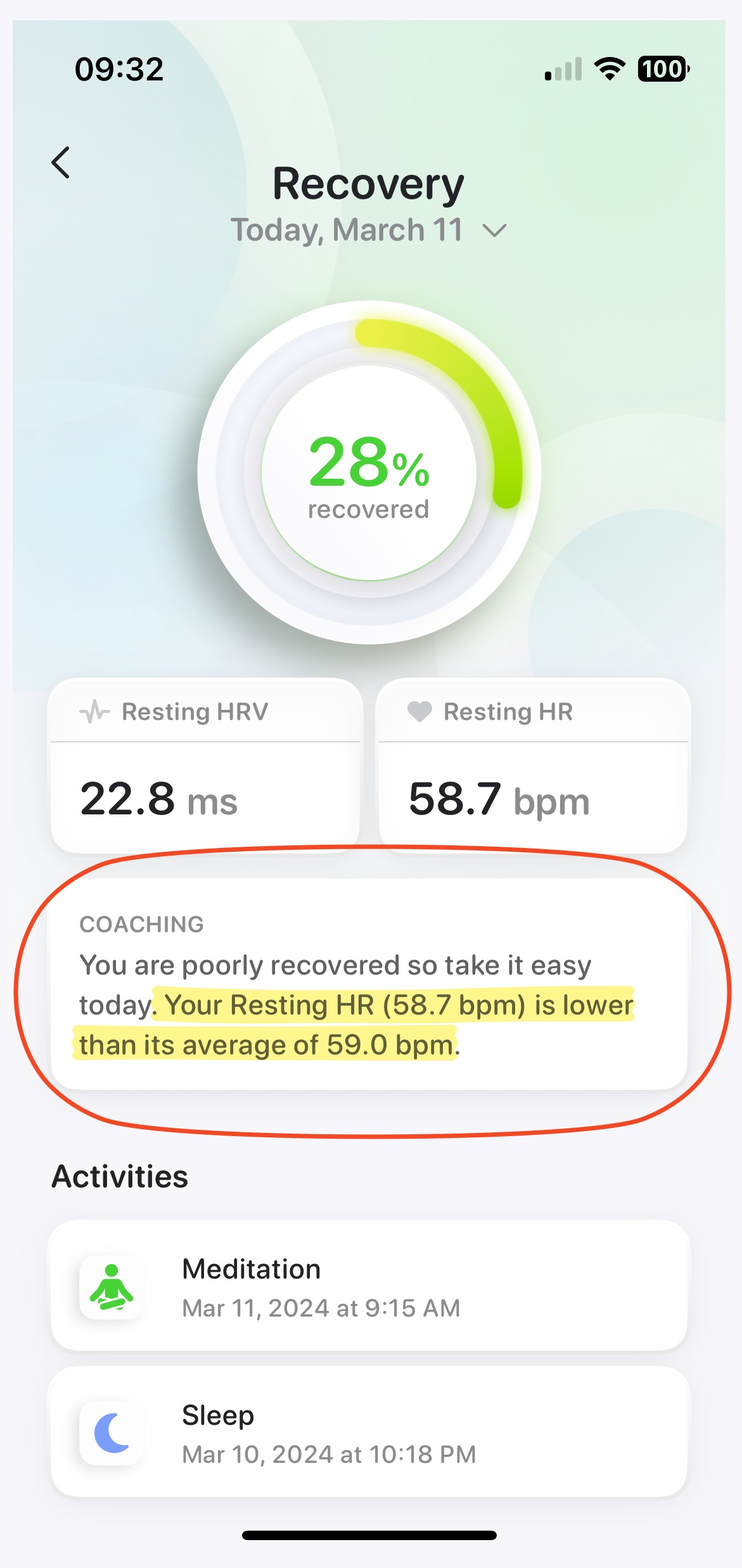Open the Meditation activity from Mar 11
This screenshot has width=742, height=1568.
pos(368,1287)
